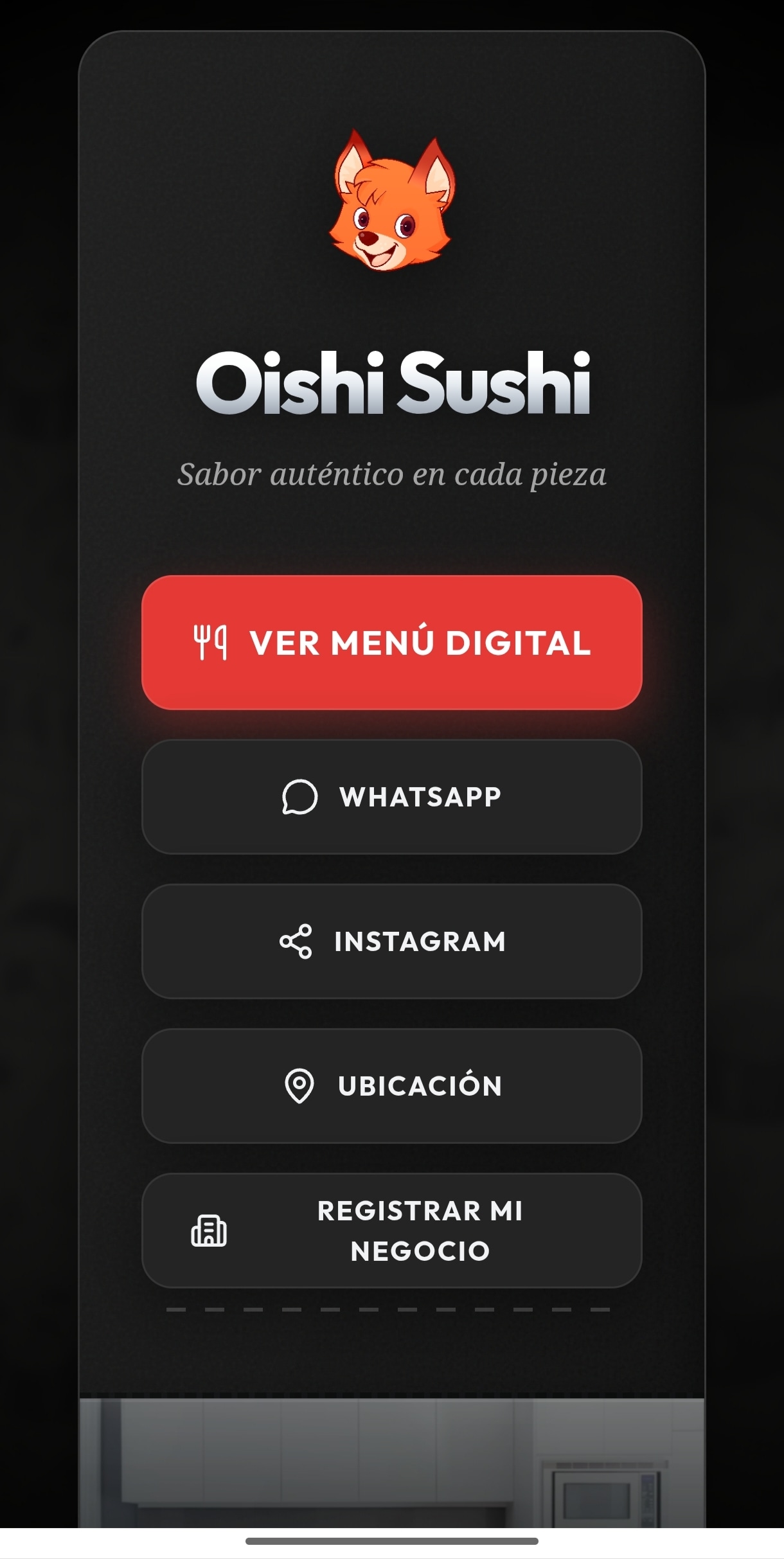The width and height of the screenshot is (784, 1559).
Task: Open the WHATSAPP contact button
Action: pos(391,796)
